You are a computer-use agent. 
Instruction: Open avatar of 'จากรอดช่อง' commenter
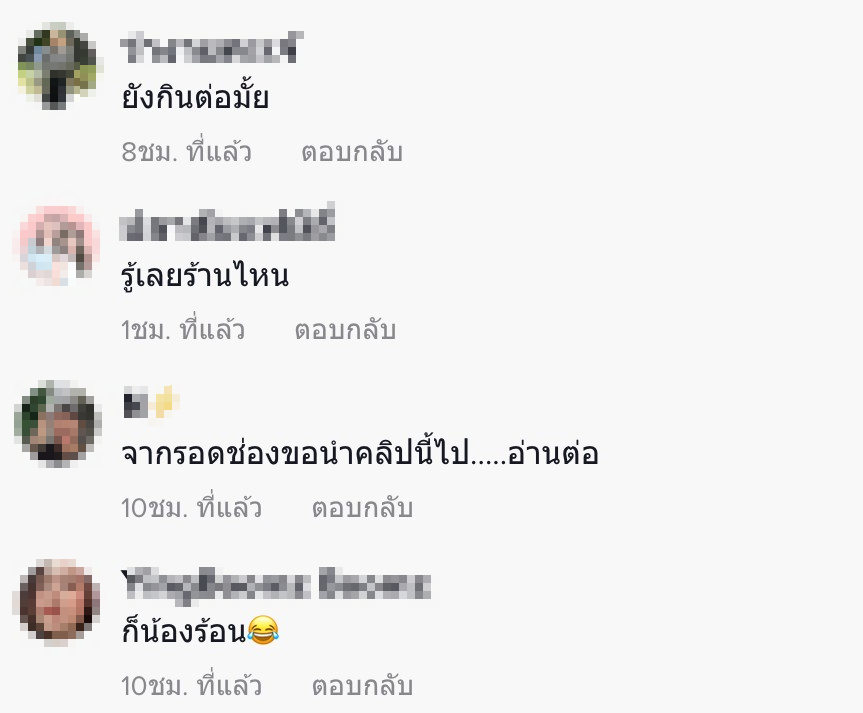[x=58, y=423]
